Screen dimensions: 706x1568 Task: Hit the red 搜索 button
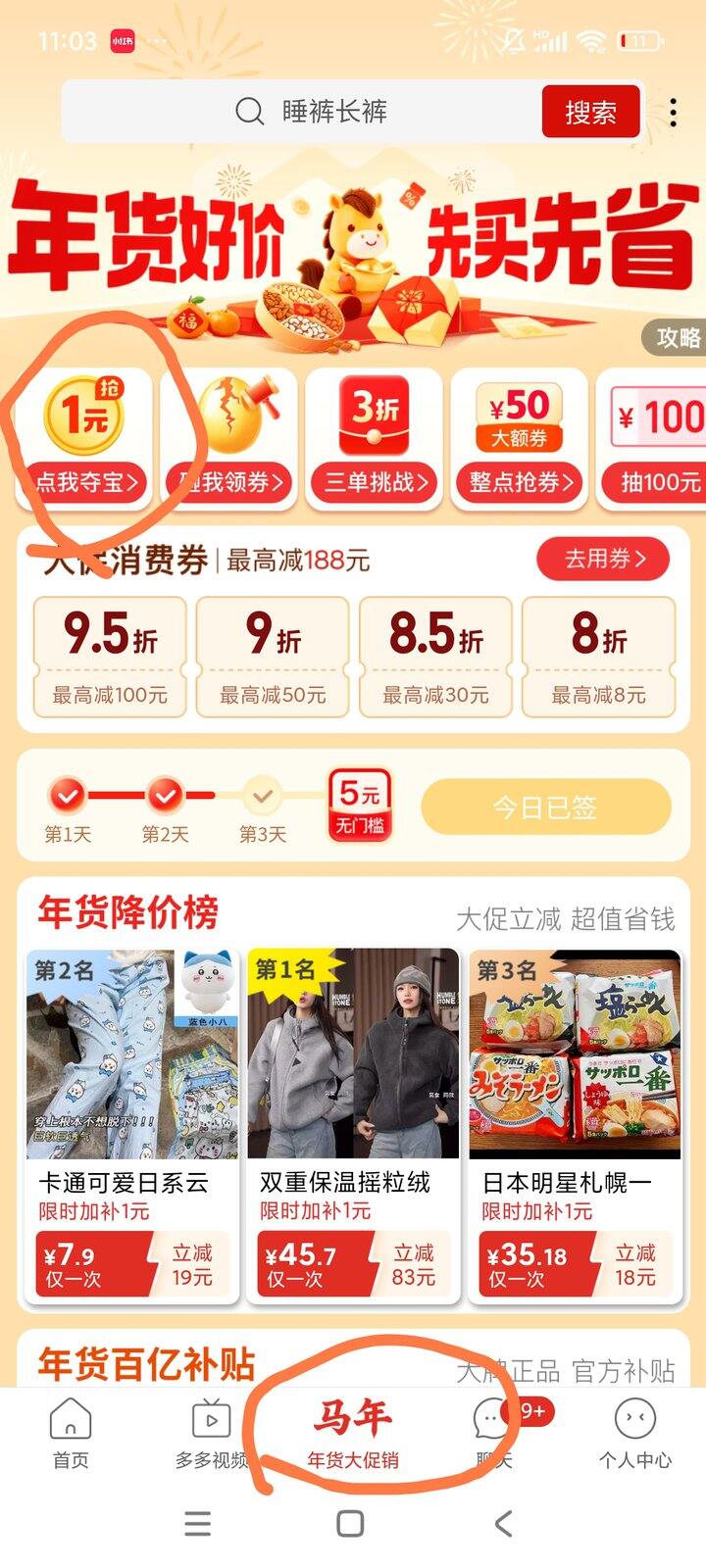coord(590,112)
